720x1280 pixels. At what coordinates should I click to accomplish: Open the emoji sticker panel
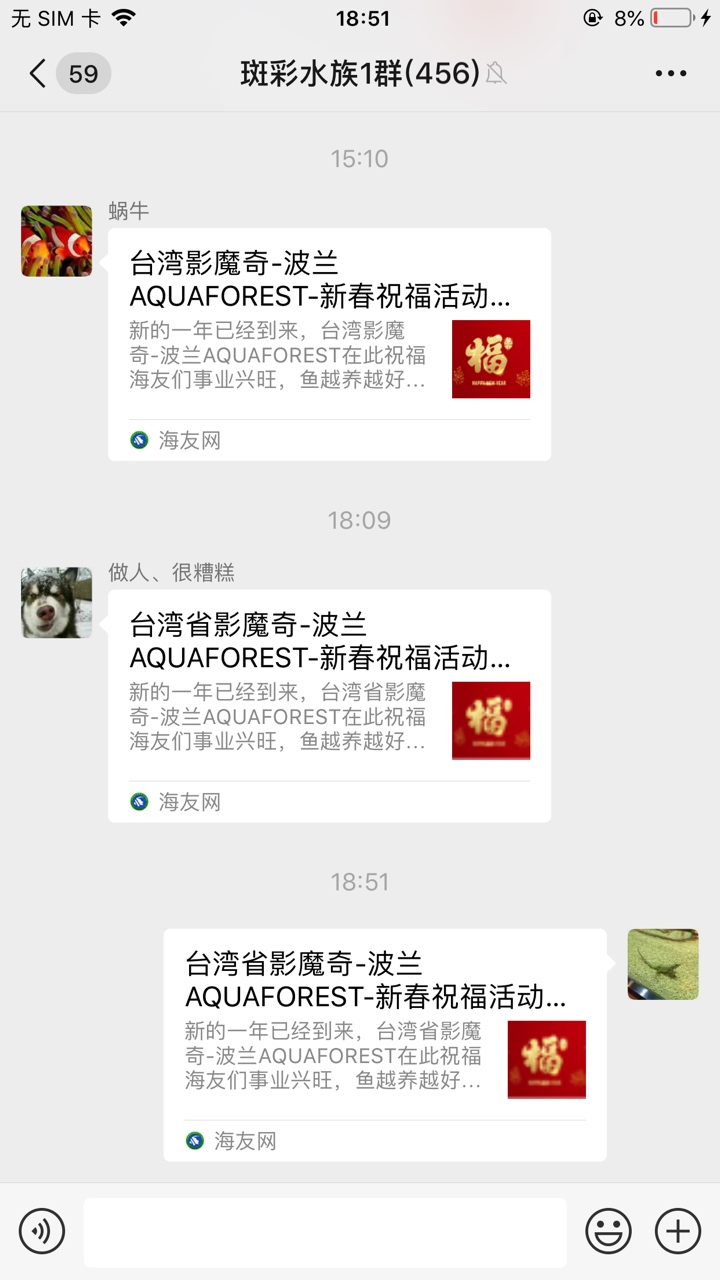point(608,1231)
